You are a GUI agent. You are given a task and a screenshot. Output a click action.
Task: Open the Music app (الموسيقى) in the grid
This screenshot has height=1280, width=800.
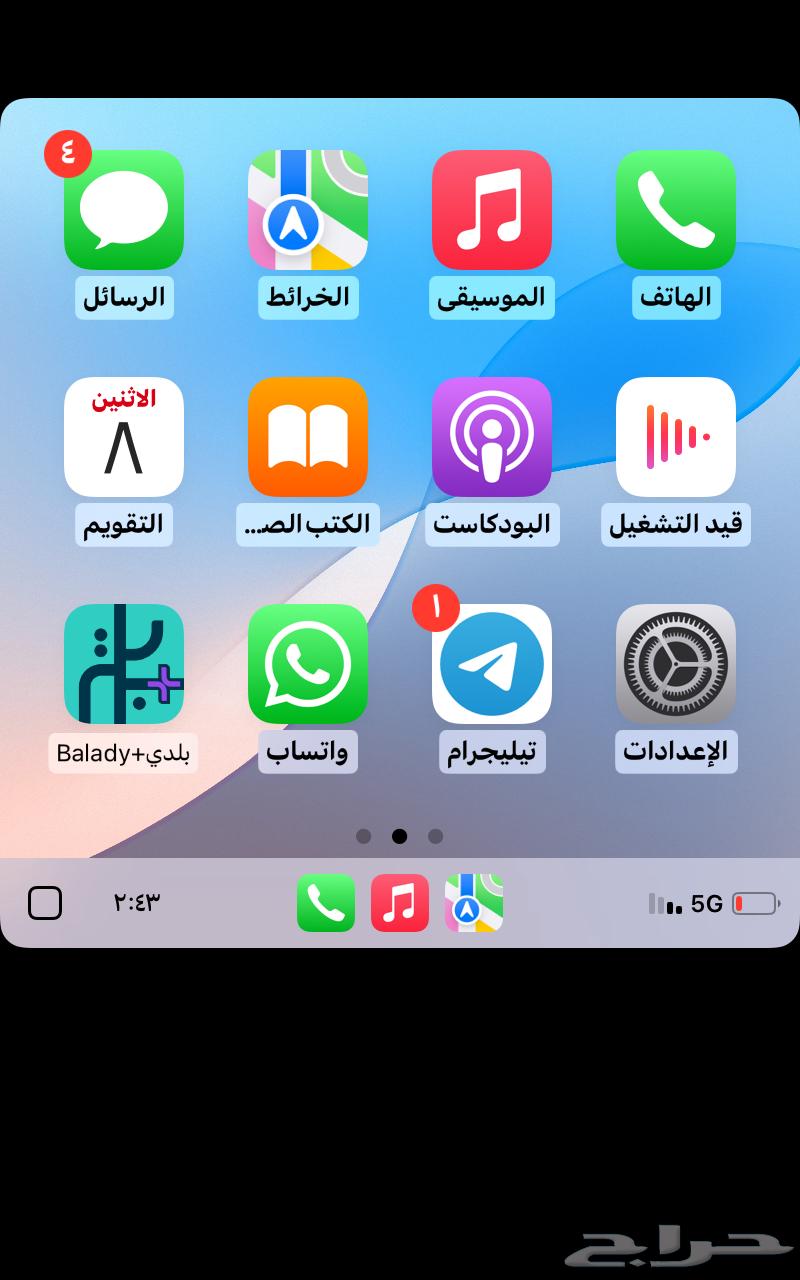tap(492, 210)
